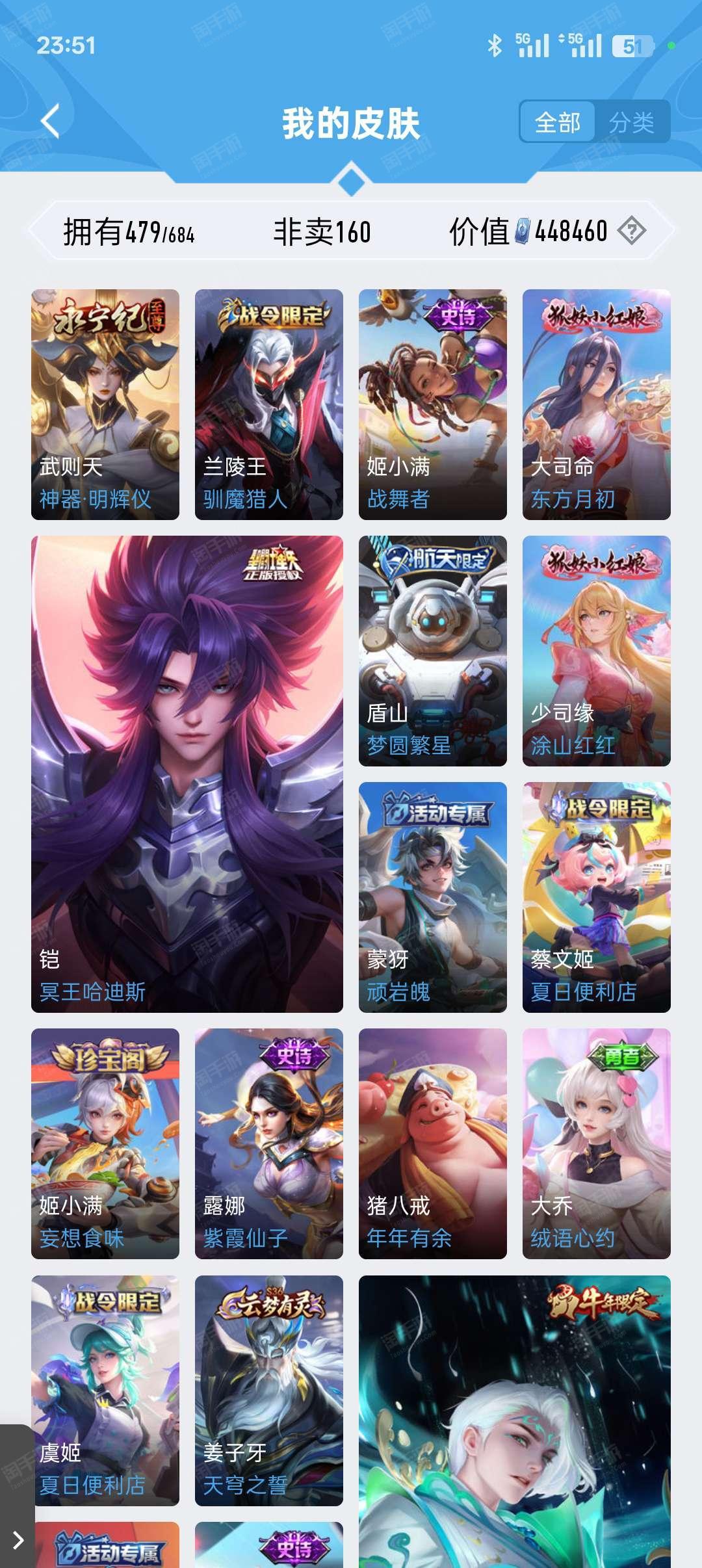View 兰陵王 驯魔猎人 skin
Viewport: 702px width, 1568px height.
tap(269, 404)
